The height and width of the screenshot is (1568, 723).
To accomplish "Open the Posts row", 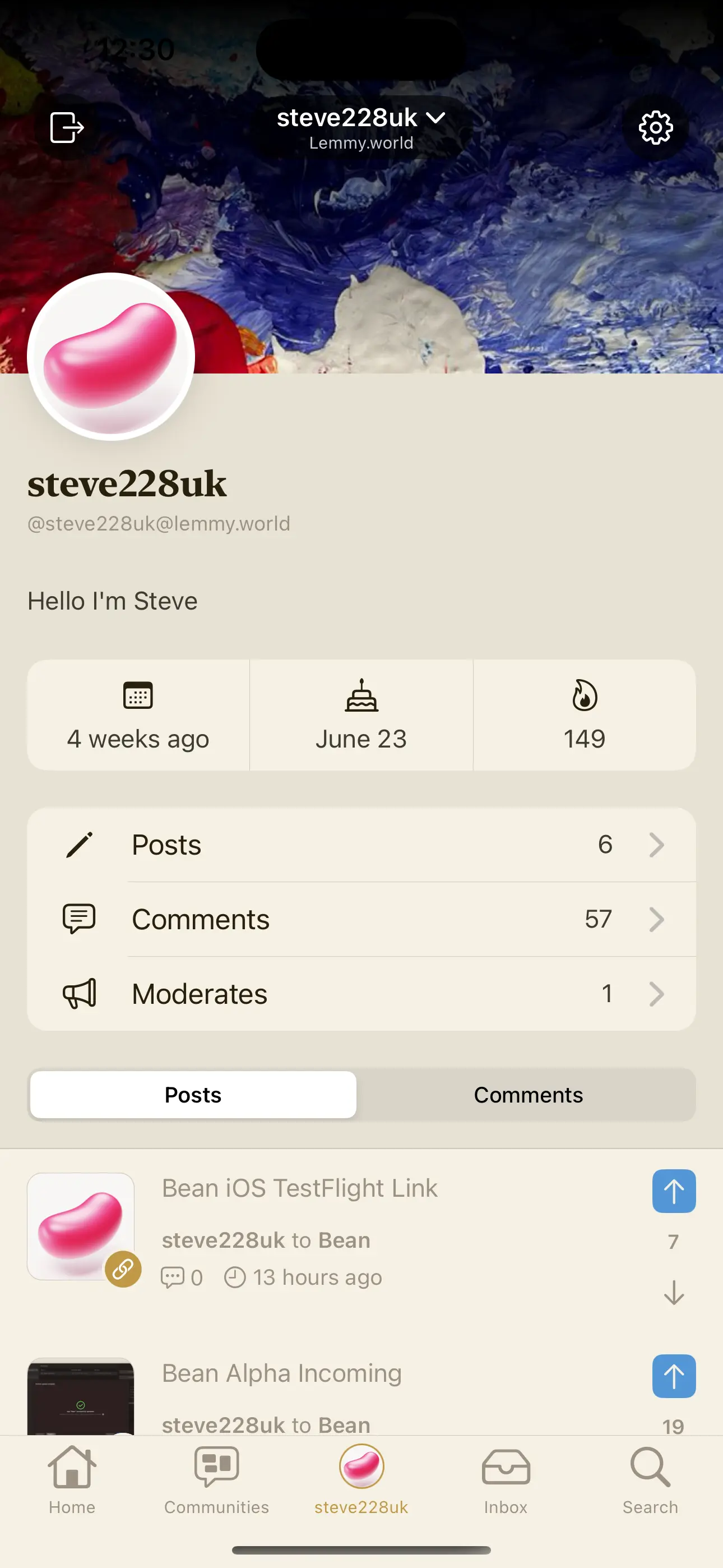I will pos(361,844).
